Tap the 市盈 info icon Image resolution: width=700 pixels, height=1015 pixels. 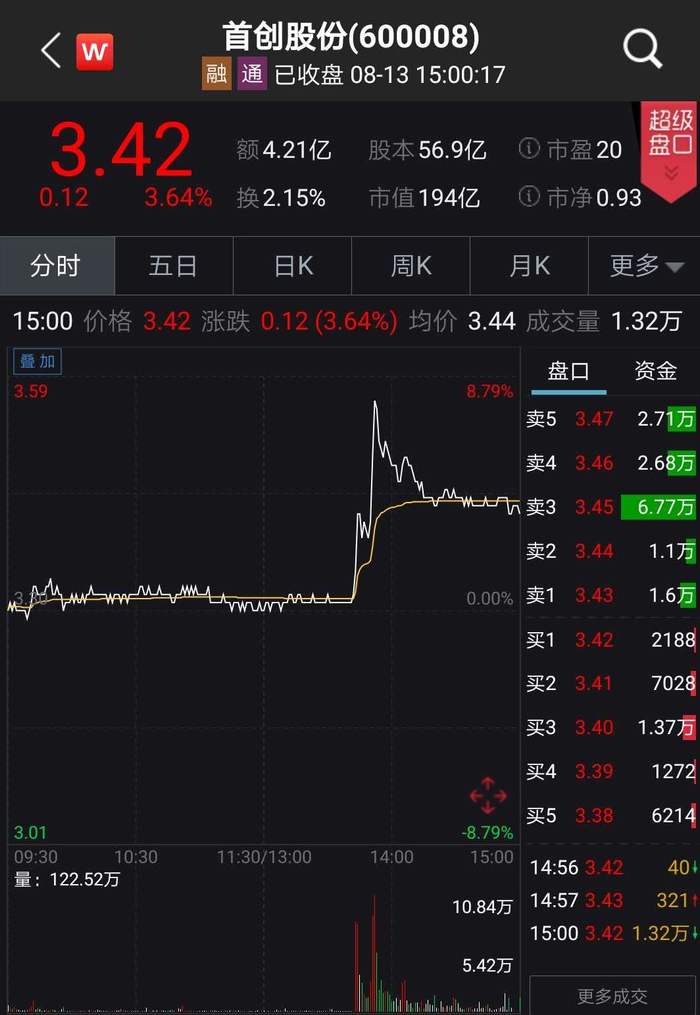tap(529, 149)
